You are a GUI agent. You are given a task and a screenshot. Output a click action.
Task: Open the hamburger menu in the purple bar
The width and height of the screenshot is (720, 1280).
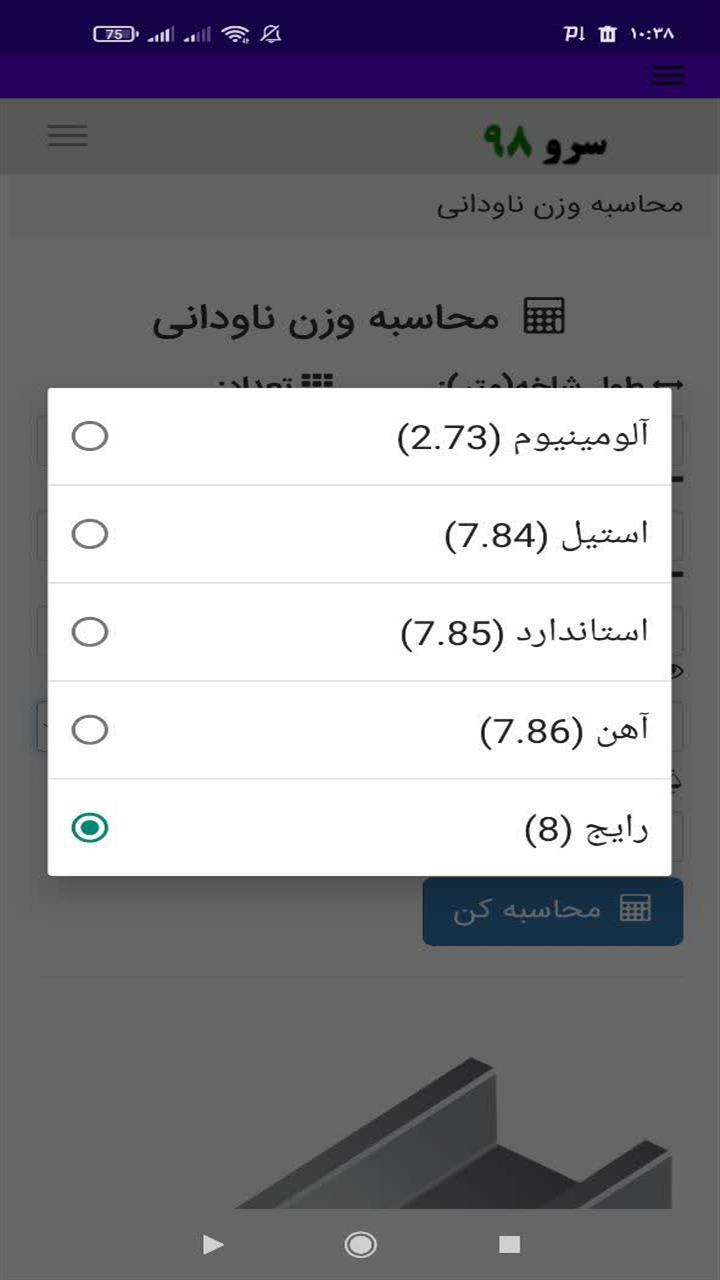pos(667,75)
